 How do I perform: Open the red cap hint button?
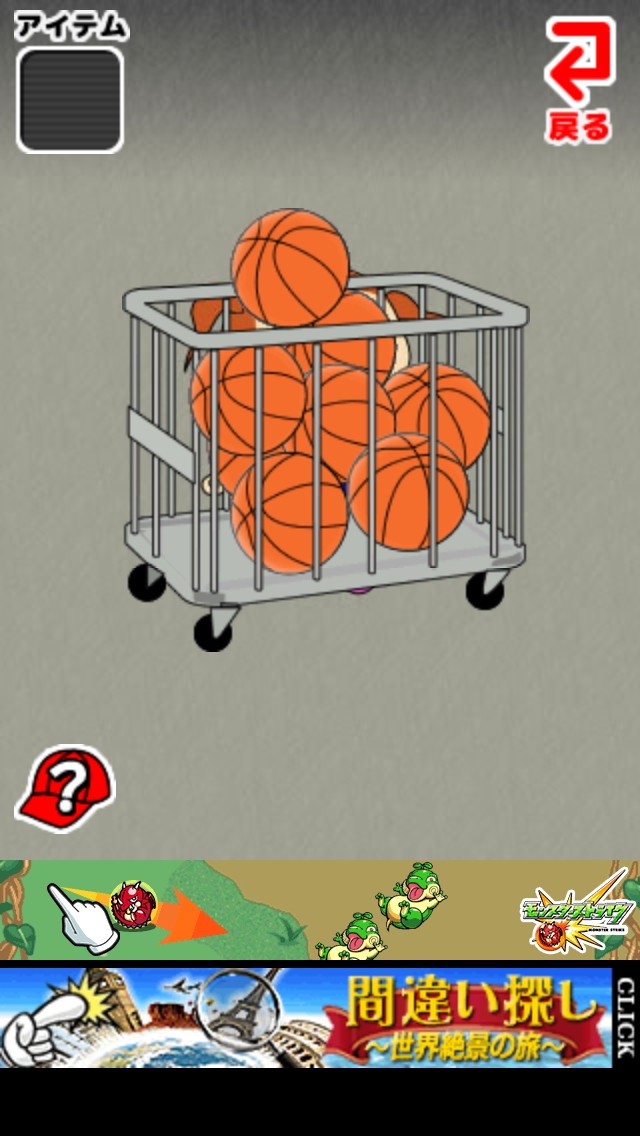click(x=65, y=788)
